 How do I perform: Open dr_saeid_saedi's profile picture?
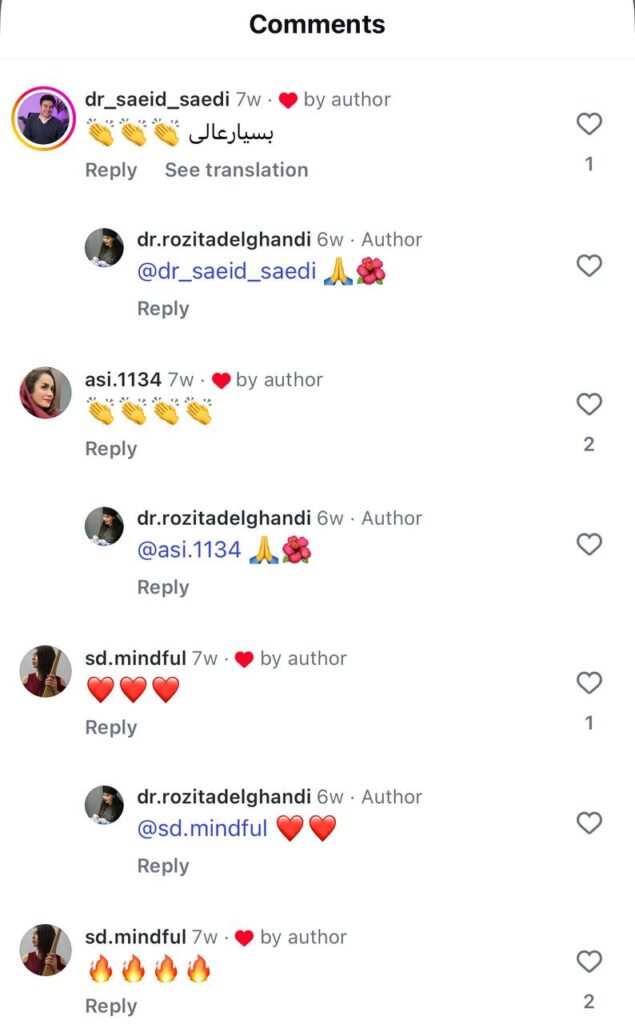44,118
